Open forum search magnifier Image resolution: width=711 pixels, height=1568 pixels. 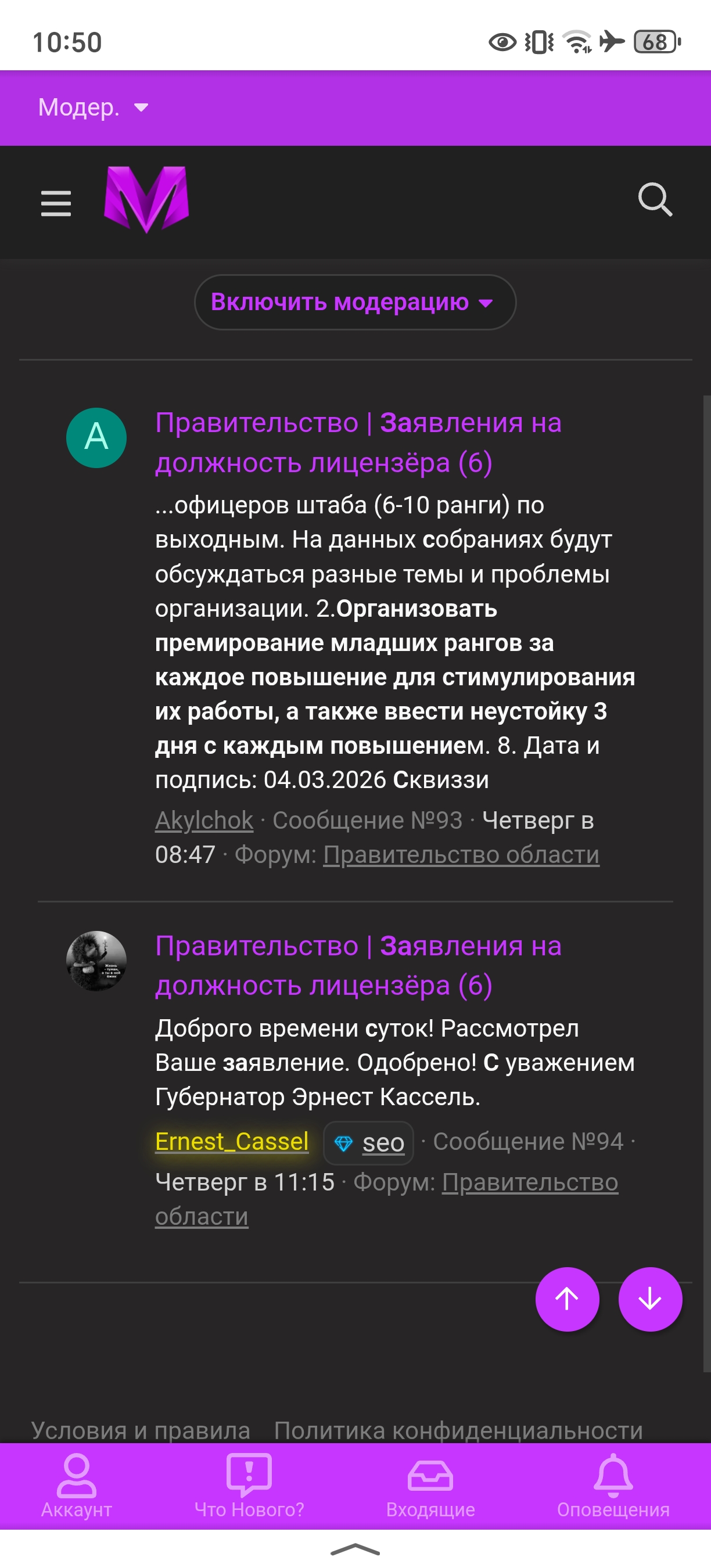point(655,200)
